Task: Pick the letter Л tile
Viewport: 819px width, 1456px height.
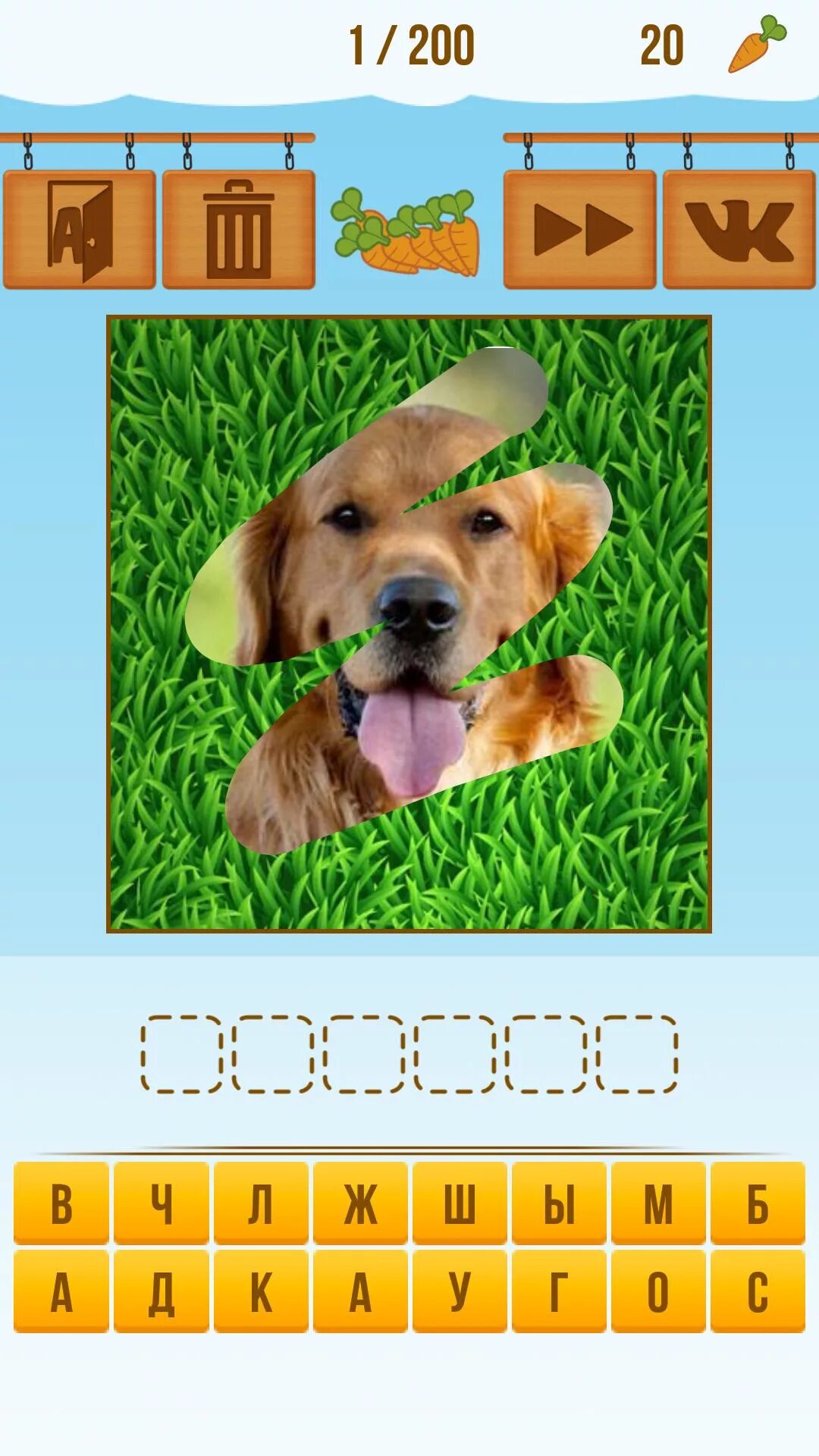Action: tap(261, 1203)
